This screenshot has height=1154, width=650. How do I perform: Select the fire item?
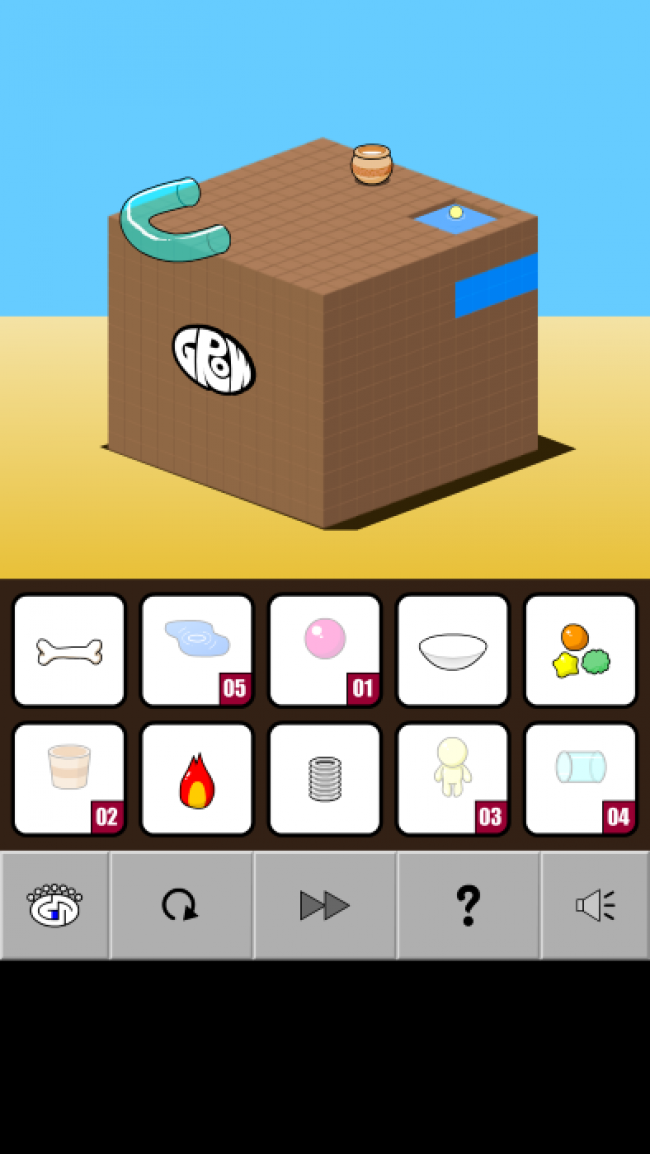point(197,779)
